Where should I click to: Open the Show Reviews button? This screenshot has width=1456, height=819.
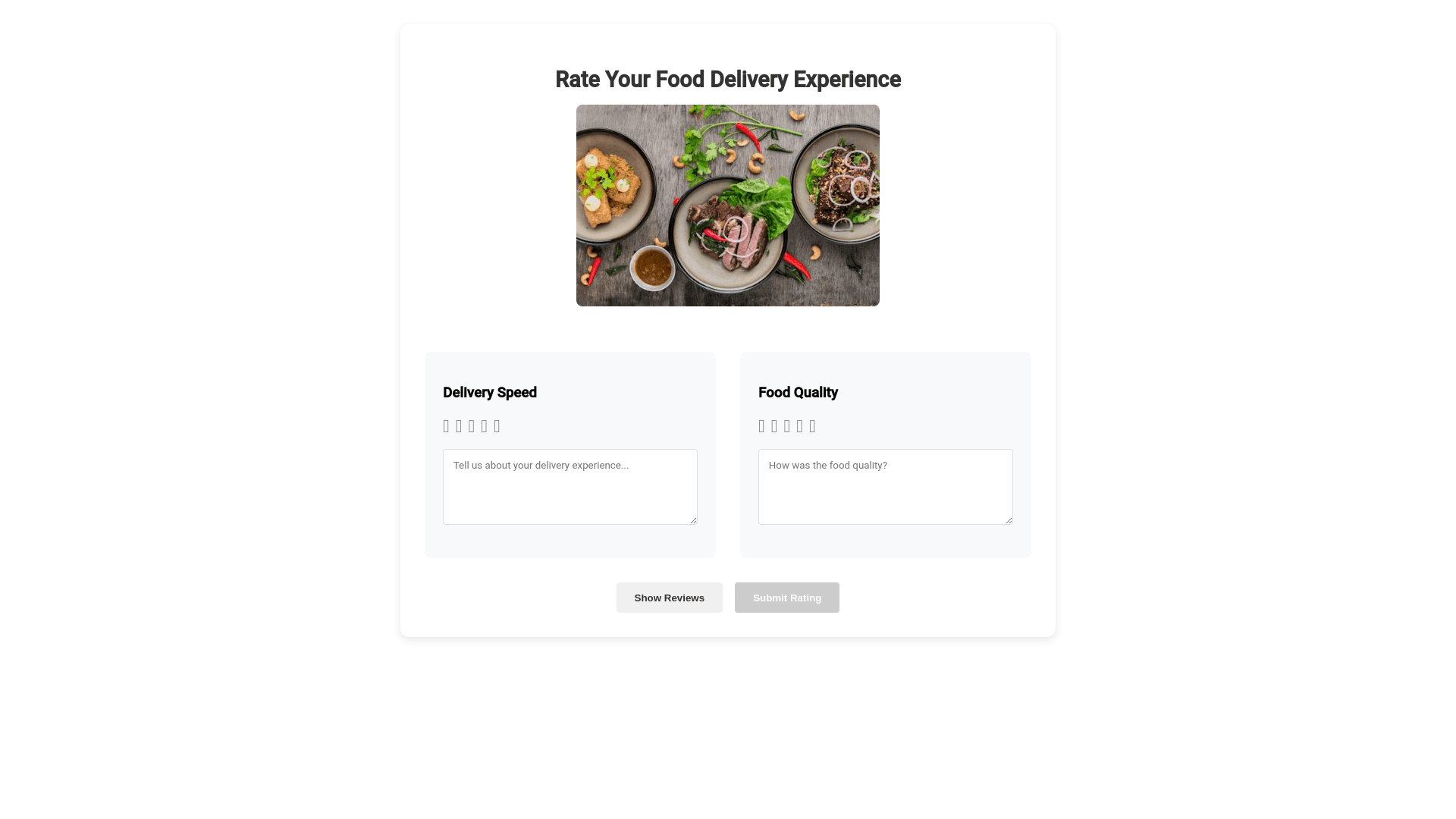pos(669,598)
